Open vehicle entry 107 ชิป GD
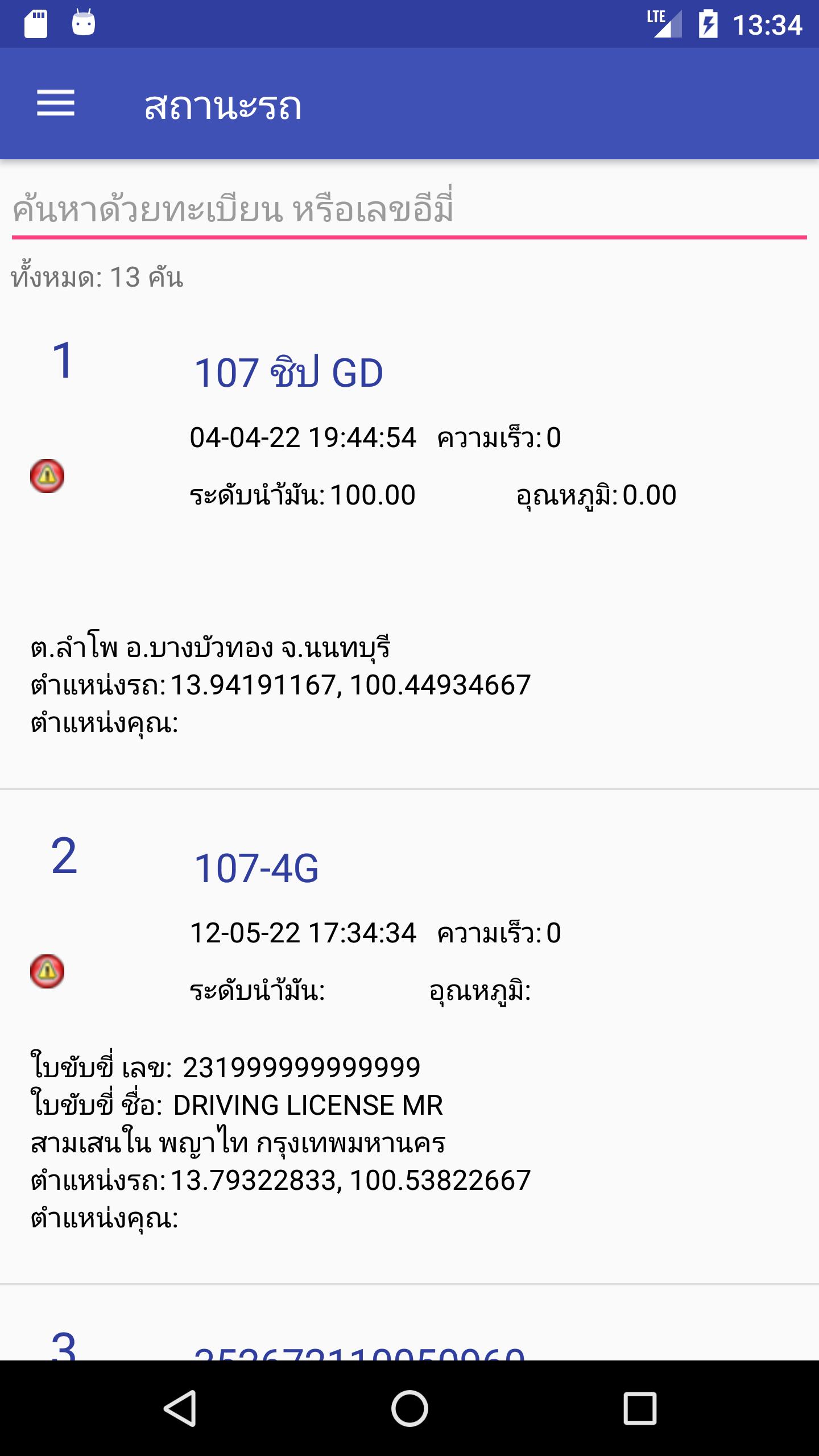This screenshot has height=1456, width=819. [288, 373]
